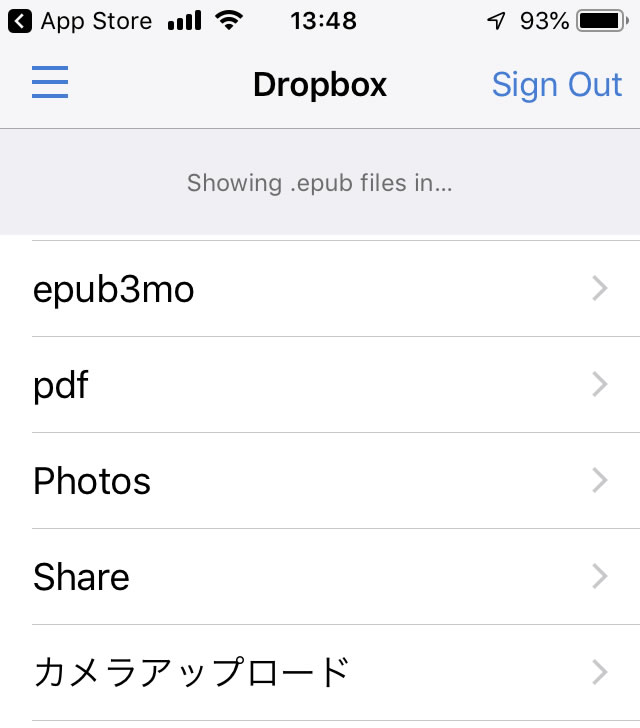Open the hamburger menu

pos(50,84)
